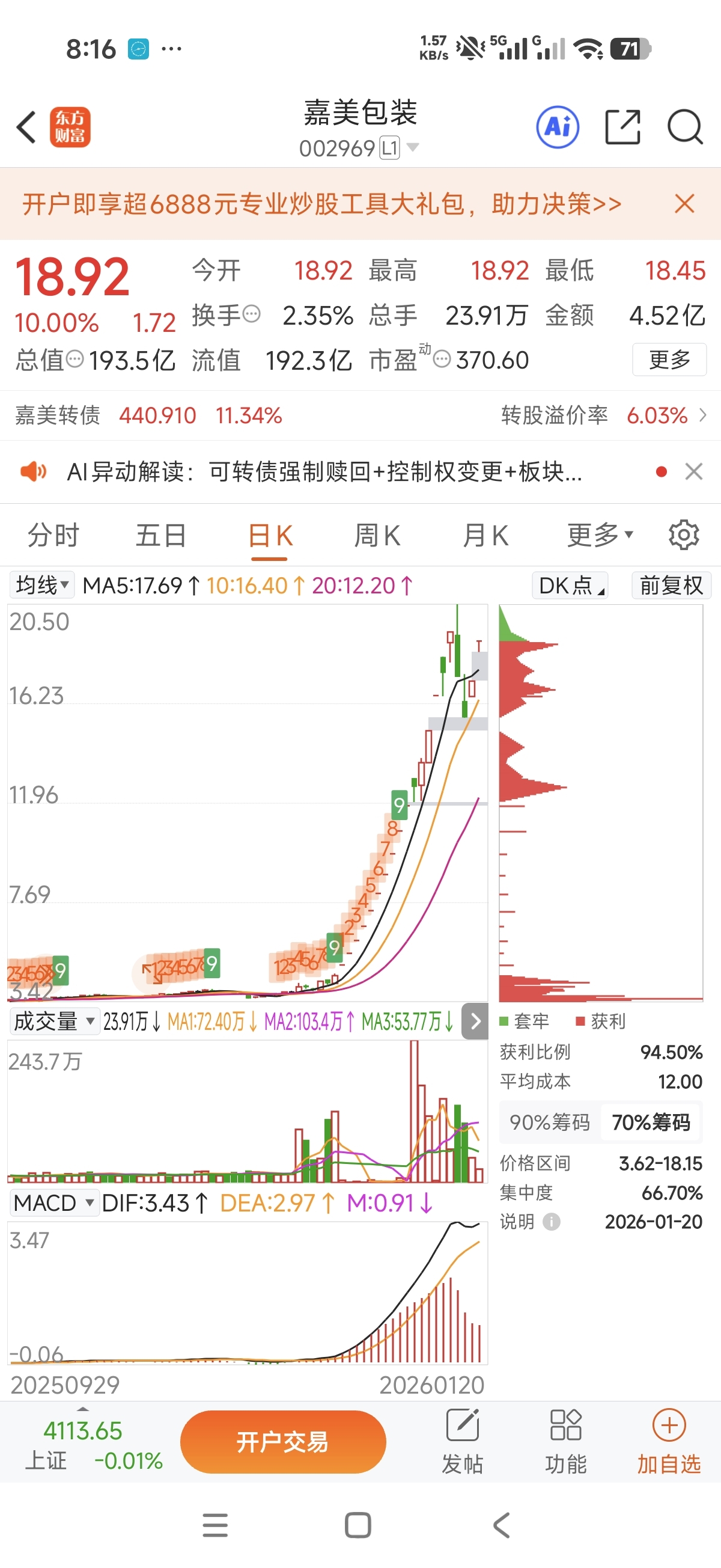This screenshot has height=1568, width=721.
Task: Select the 周K chart tab
Action: [x=377, y=536]
